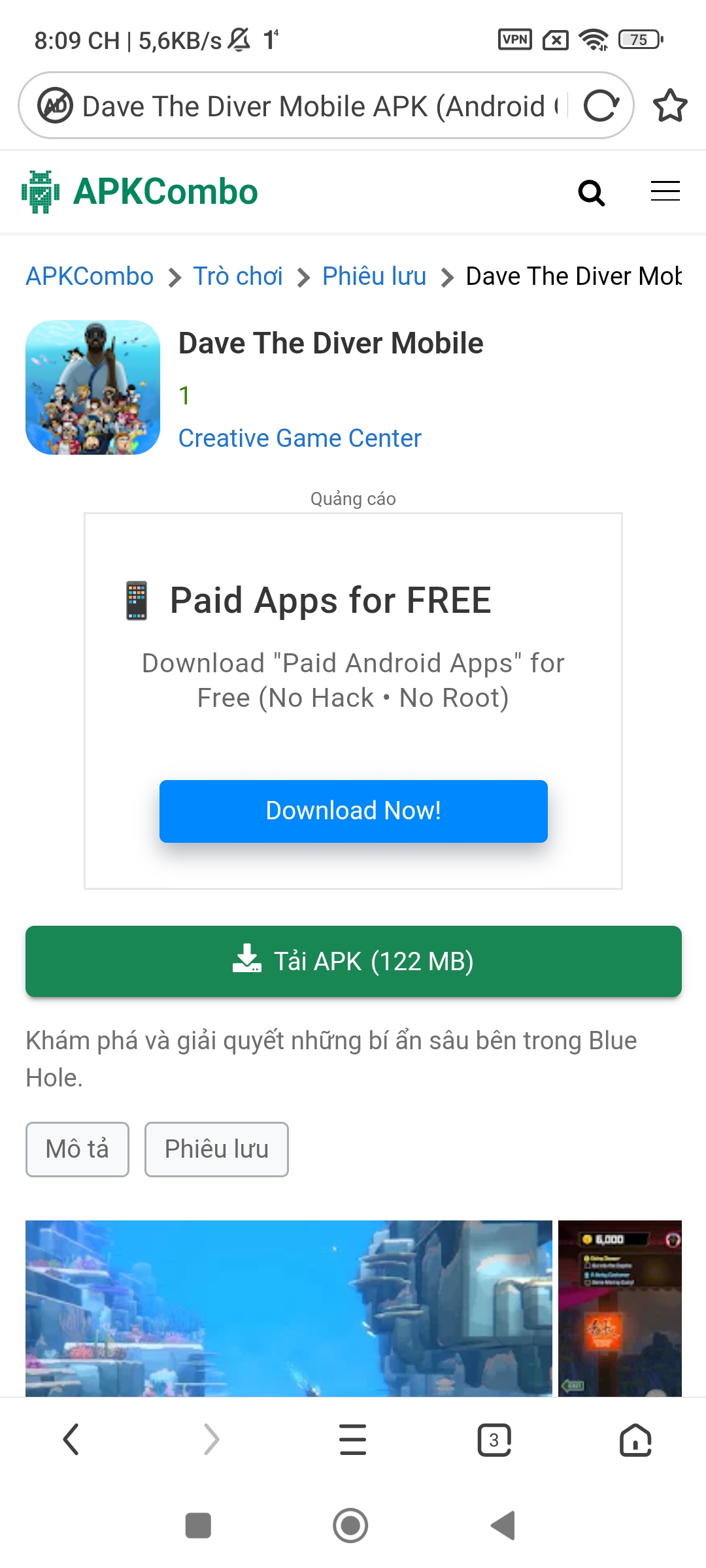This screenshot has height=1568, width=706.
Task: Open the APKCombo search icon
Action: point(591,193)
